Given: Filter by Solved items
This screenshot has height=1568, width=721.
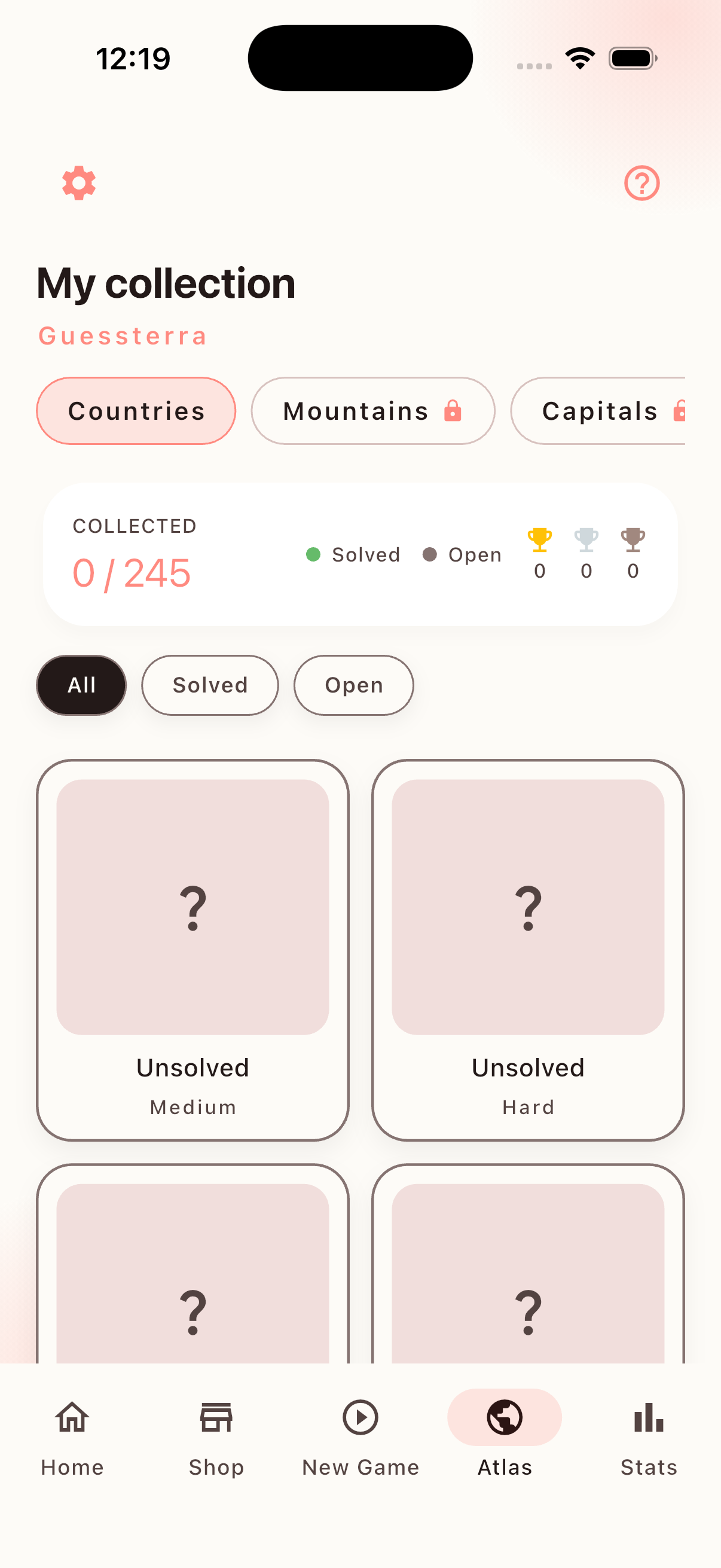Looking at the screenshot, I should 210,685.
